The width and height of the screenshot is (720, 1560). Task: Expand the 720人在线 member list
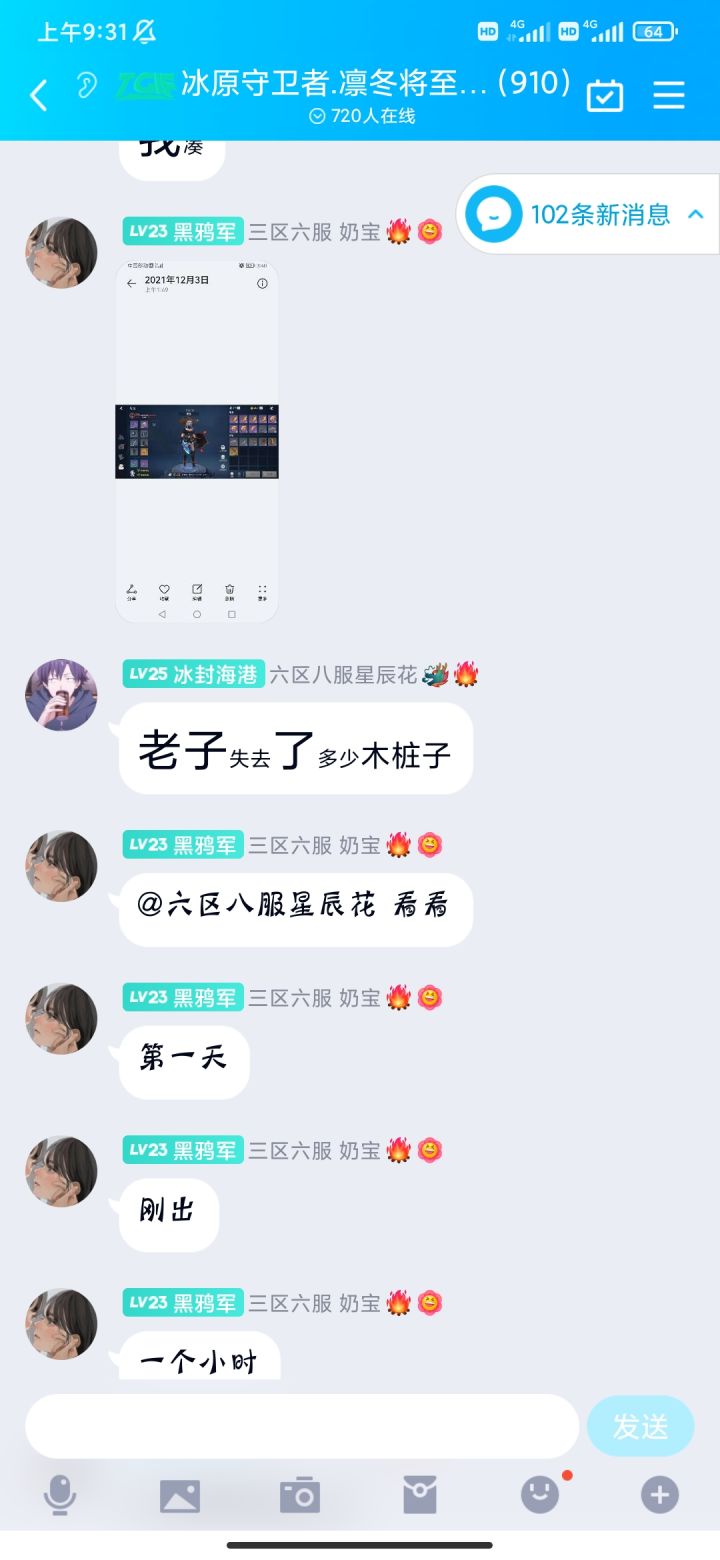[x=359, y=117]
